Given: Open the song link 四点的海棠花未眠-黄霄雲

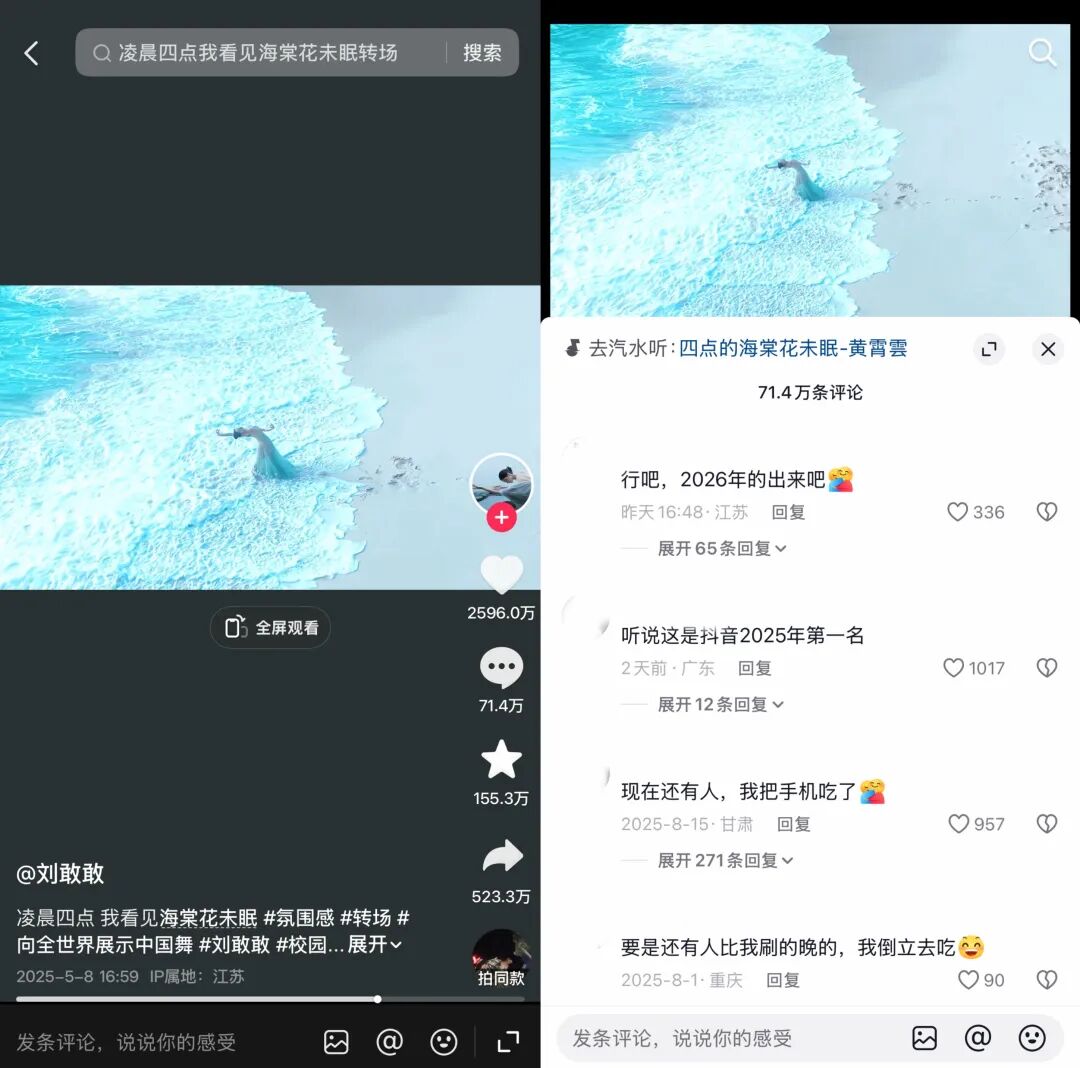Looking at the screenshot, I should tap(792, 348).
